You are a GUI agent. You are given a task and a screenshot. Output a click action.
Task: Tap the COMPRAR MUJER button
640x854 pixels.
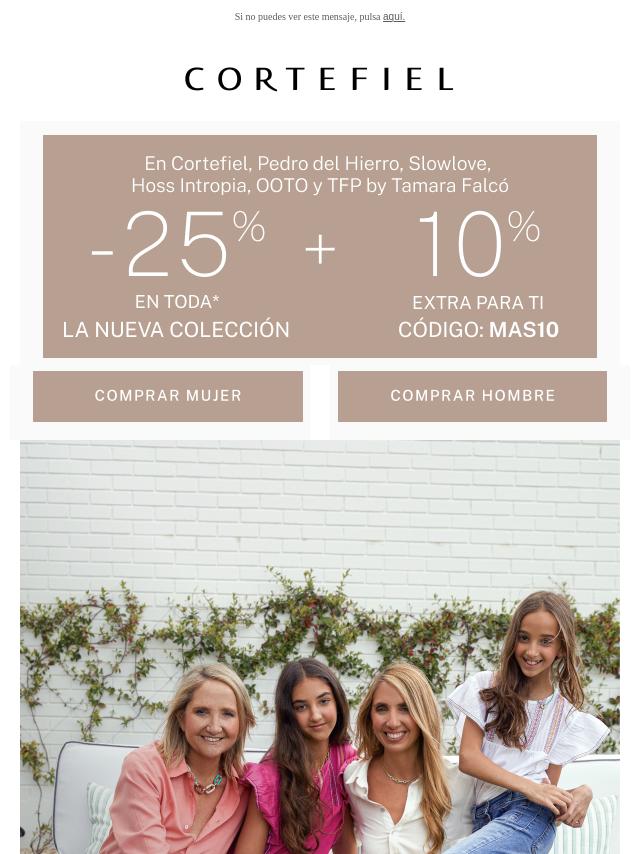(168, 396)
